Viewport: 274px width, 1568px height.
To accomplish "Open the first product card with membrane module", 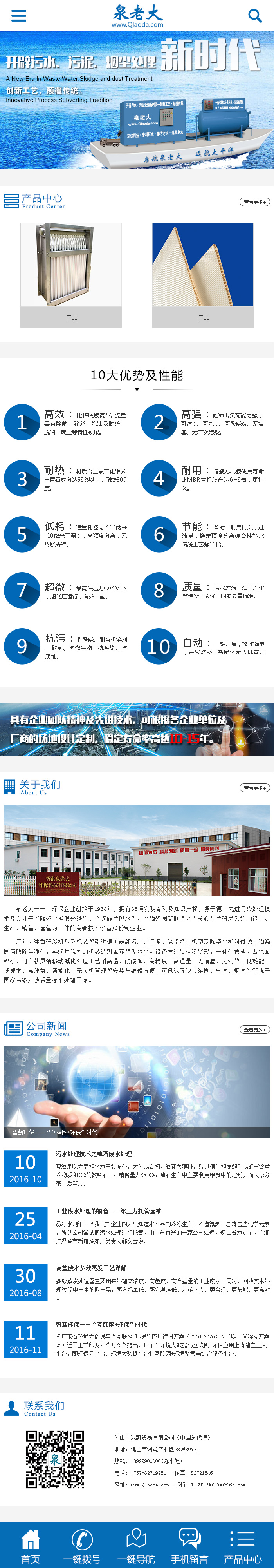I will click(71, 274).
